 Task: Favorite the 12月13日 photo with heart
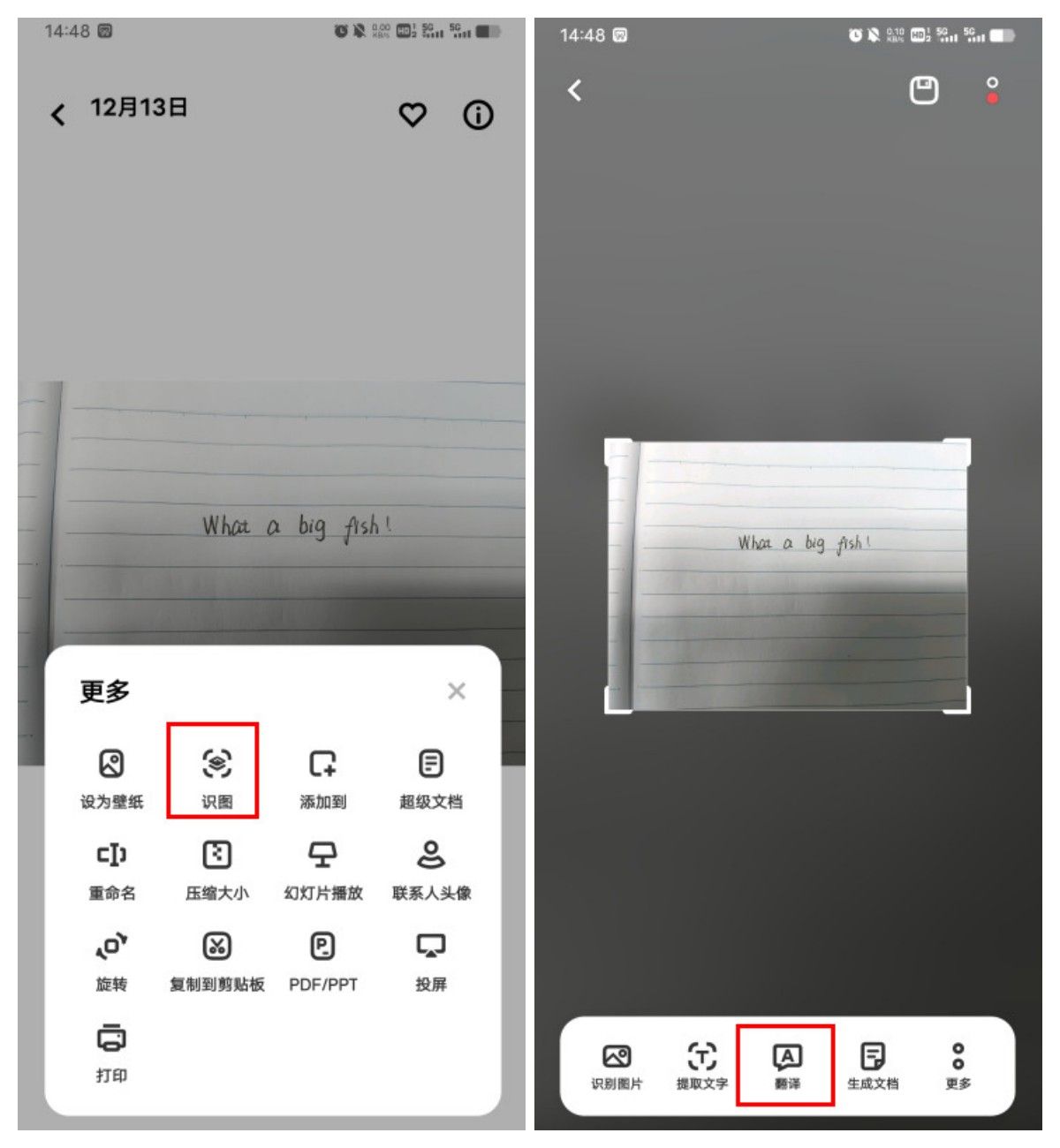point(413,115)
